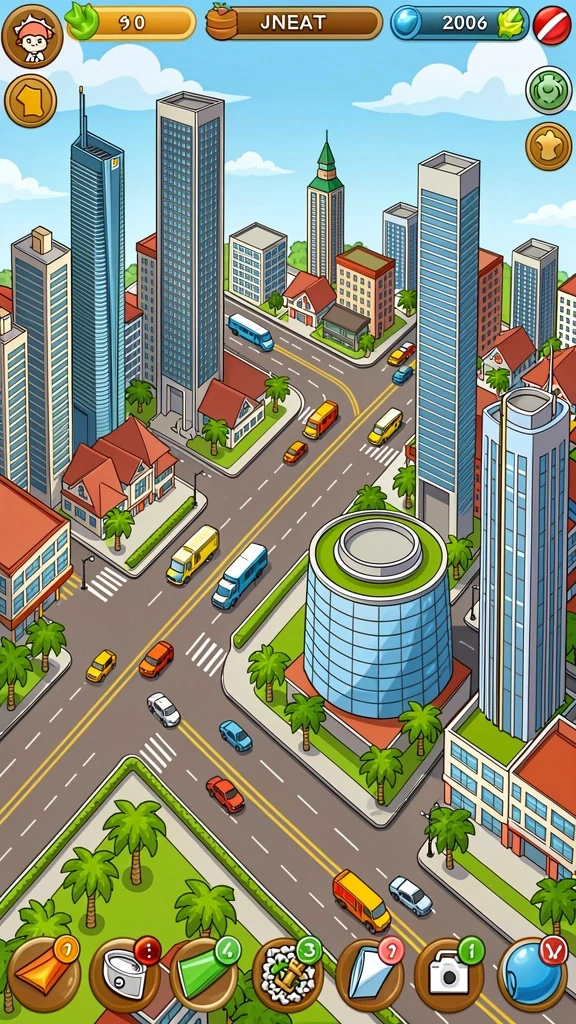The height and width of the screenshot is (1024, 576).
Task: Tap the red round button beside 2006
Action: tap(552, 25)
